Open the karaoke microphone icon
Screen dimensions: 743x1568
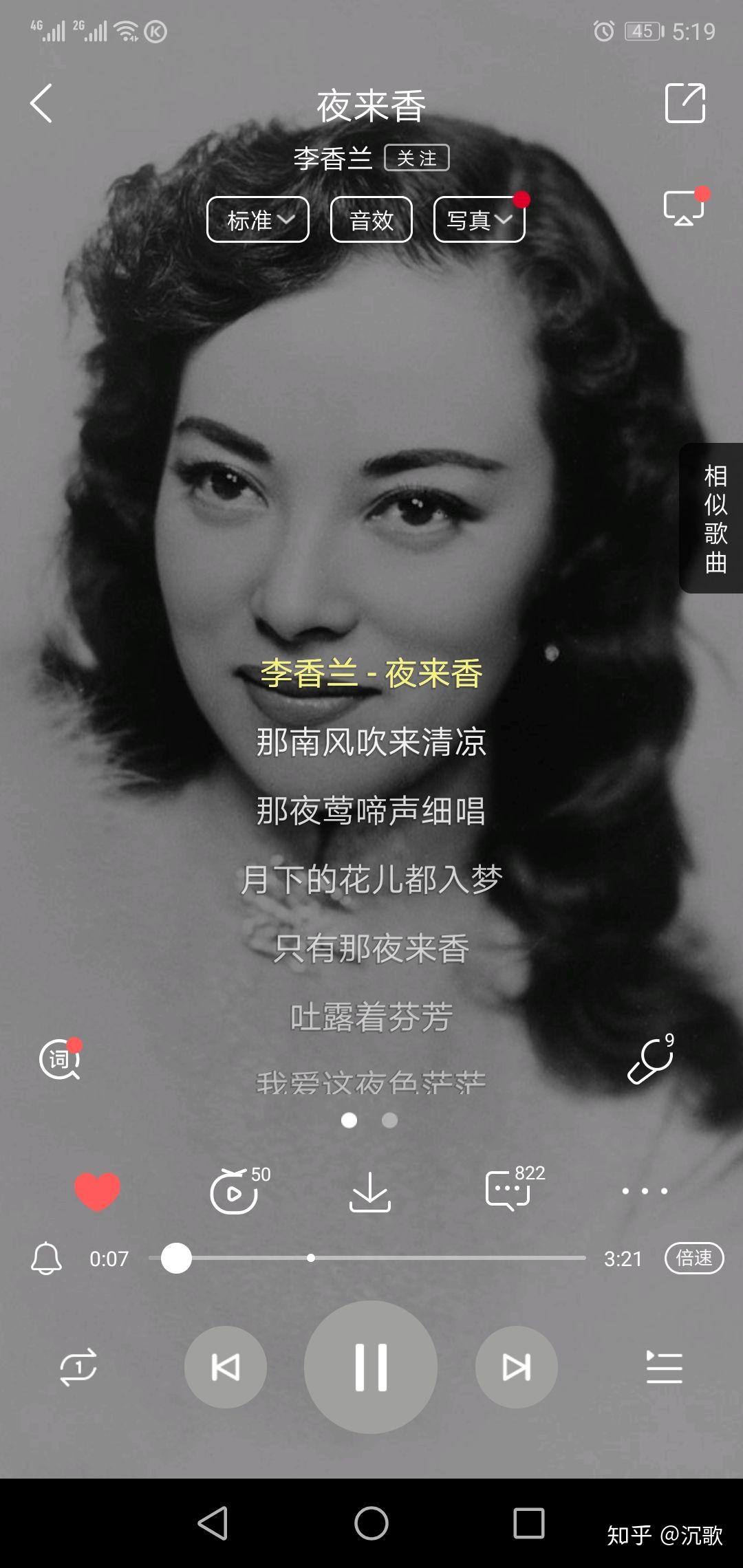tap(649, 1062)
